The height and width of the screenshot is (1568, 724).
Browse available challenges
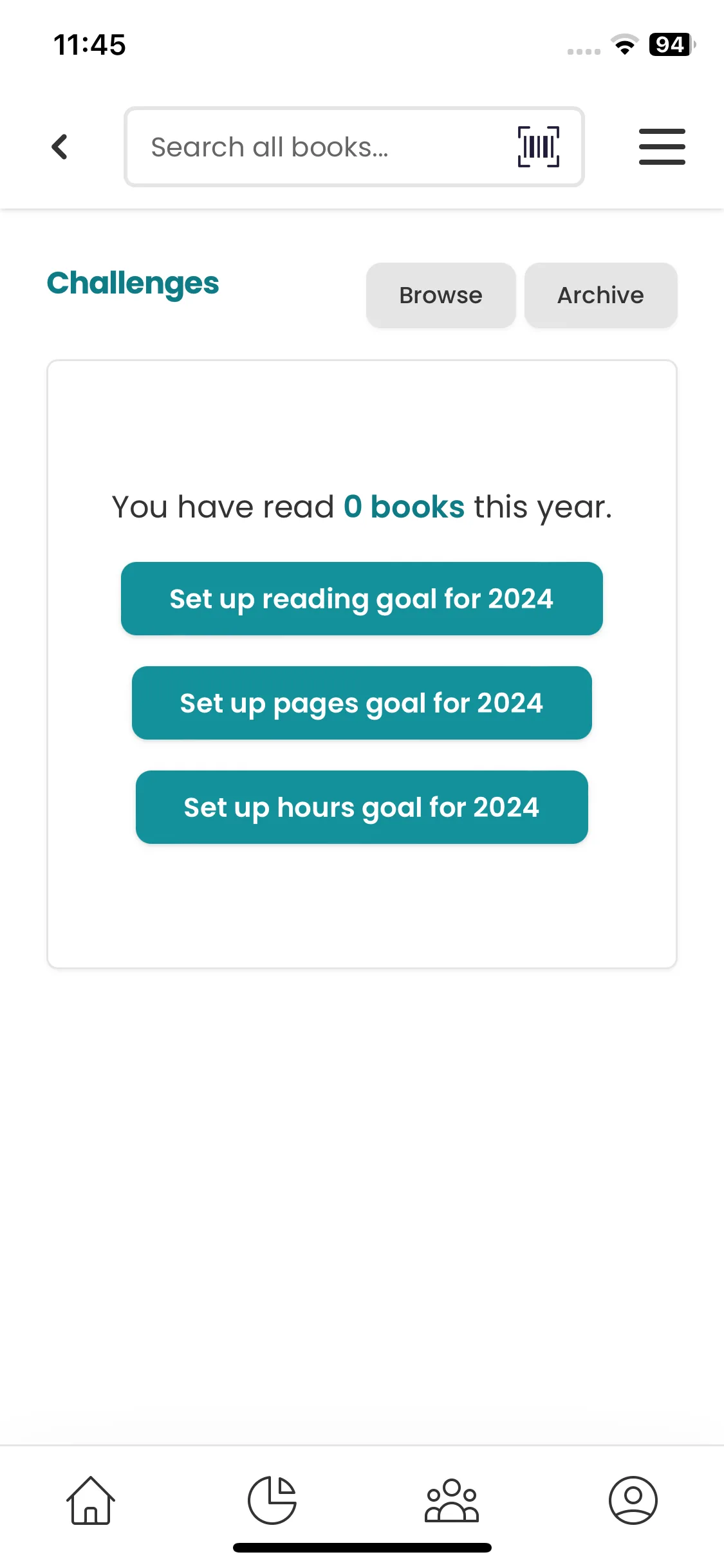441,295
